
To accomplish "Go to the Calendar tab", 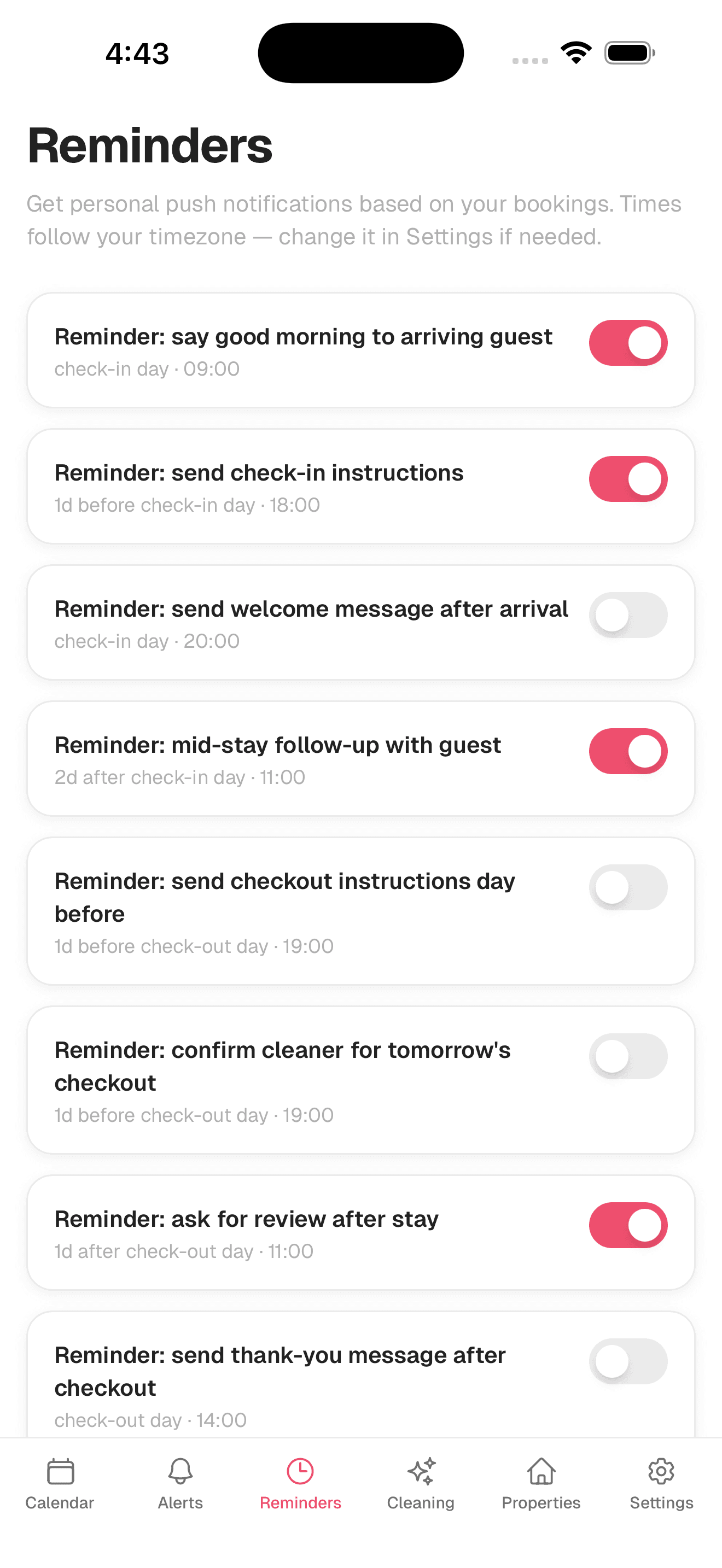I will (60, 1484).
